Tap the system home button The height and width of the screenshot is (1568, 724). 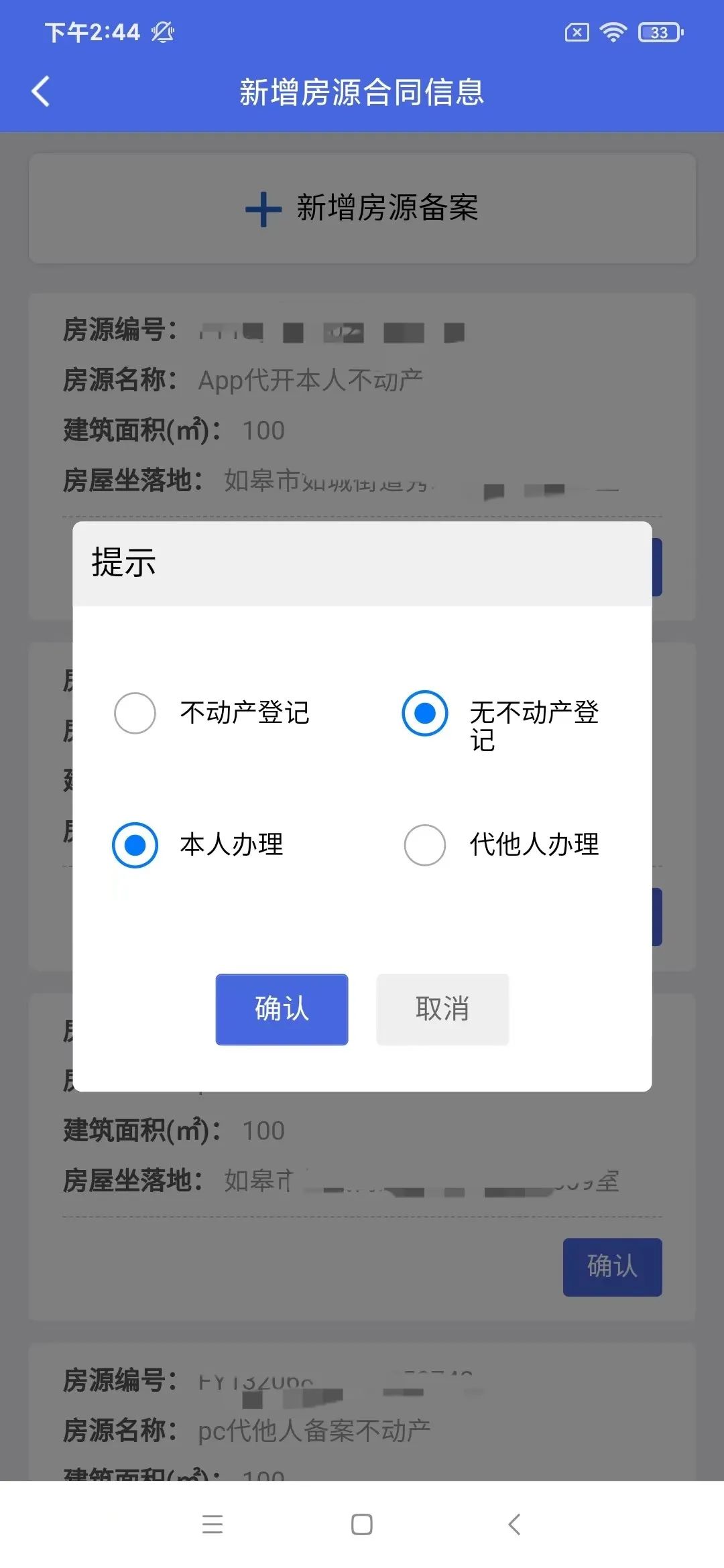click(x=362, y=1524)
